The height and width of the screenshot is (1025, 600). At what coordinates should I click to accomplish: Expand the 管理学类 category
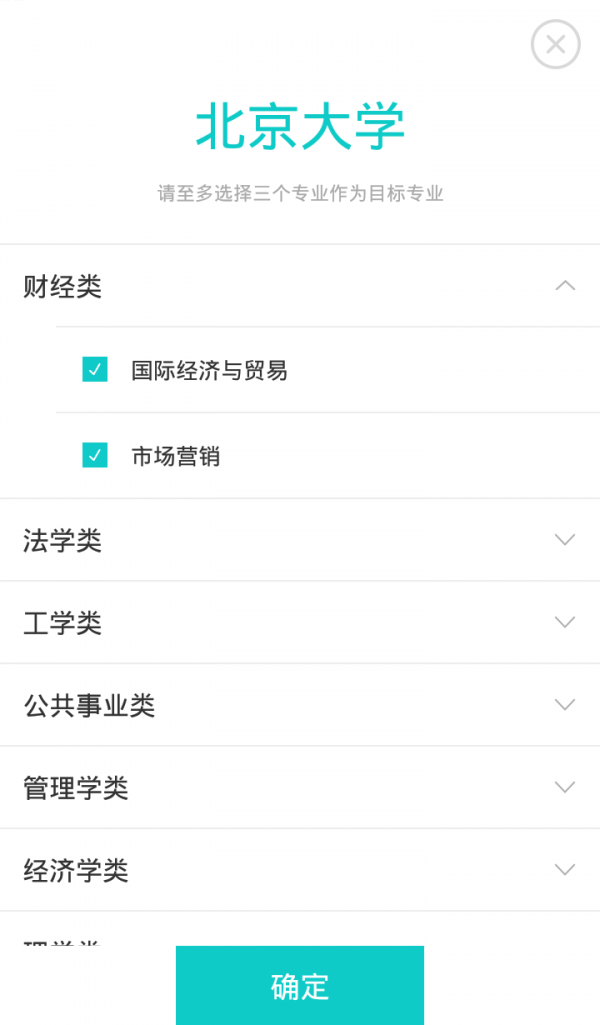(565, 788)
